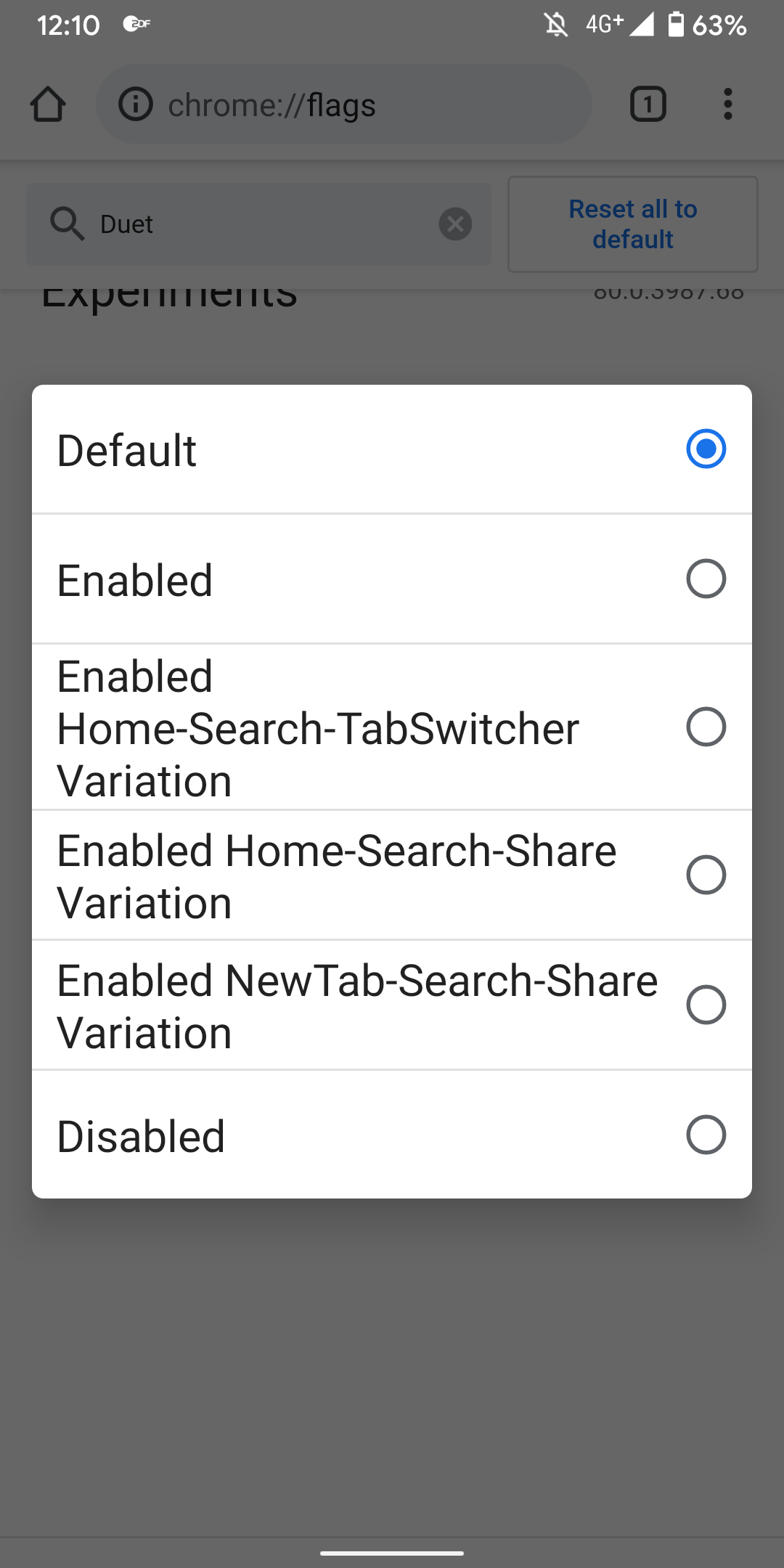
Task: Select the Default option
Action: [391, 449]
